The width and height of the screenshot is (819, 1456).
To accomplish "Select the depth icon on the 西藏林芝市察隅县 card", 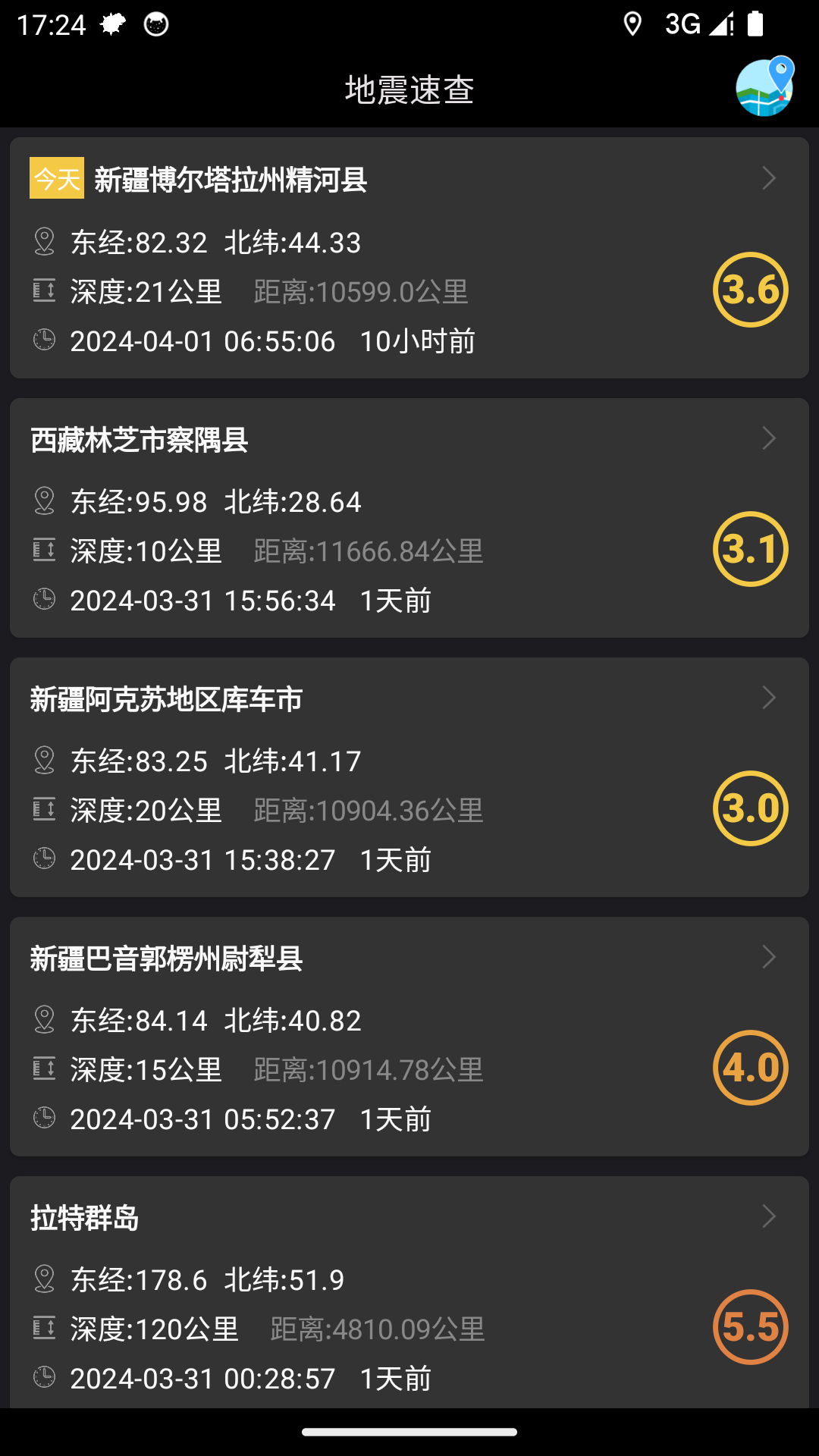I will pos(43,552).
